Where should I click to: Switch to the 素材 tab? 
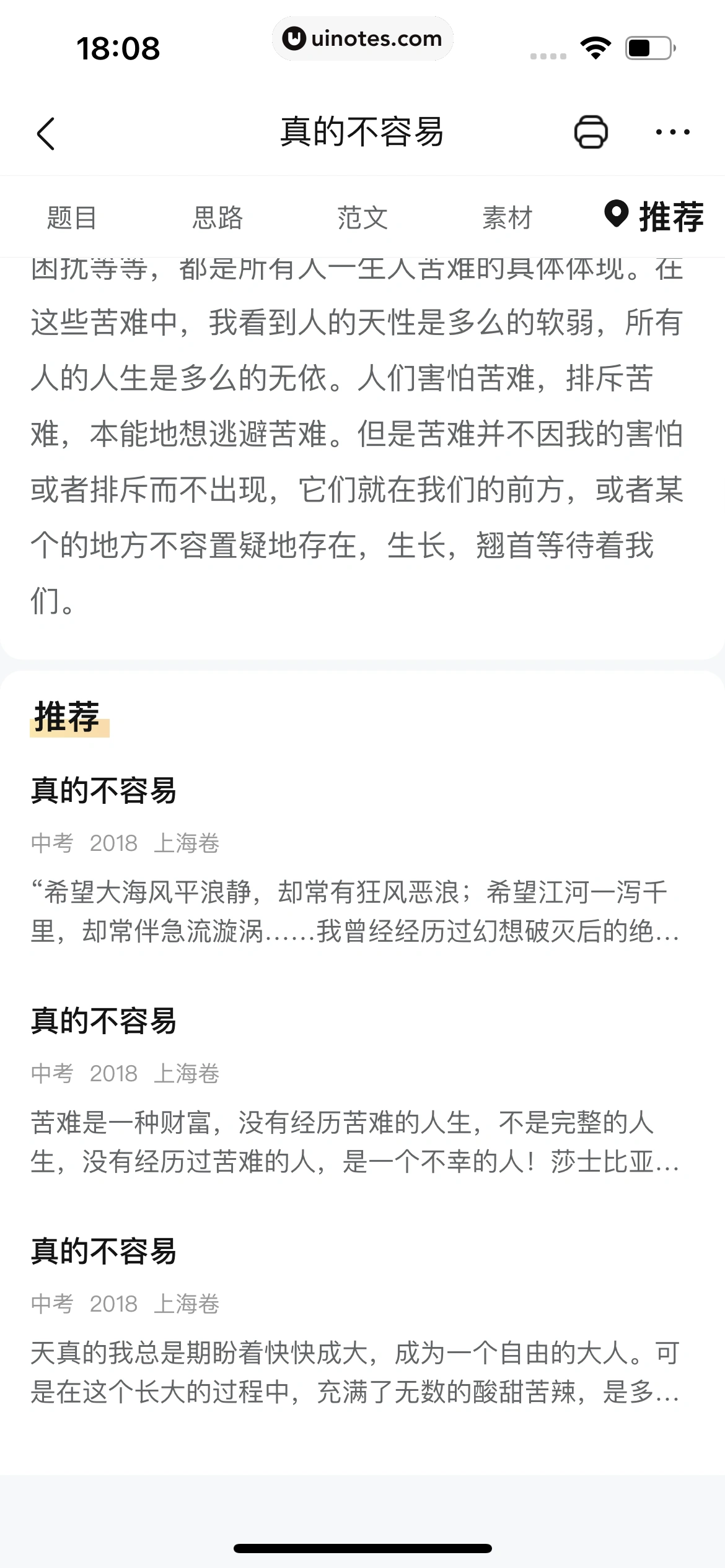pos(507,218)
